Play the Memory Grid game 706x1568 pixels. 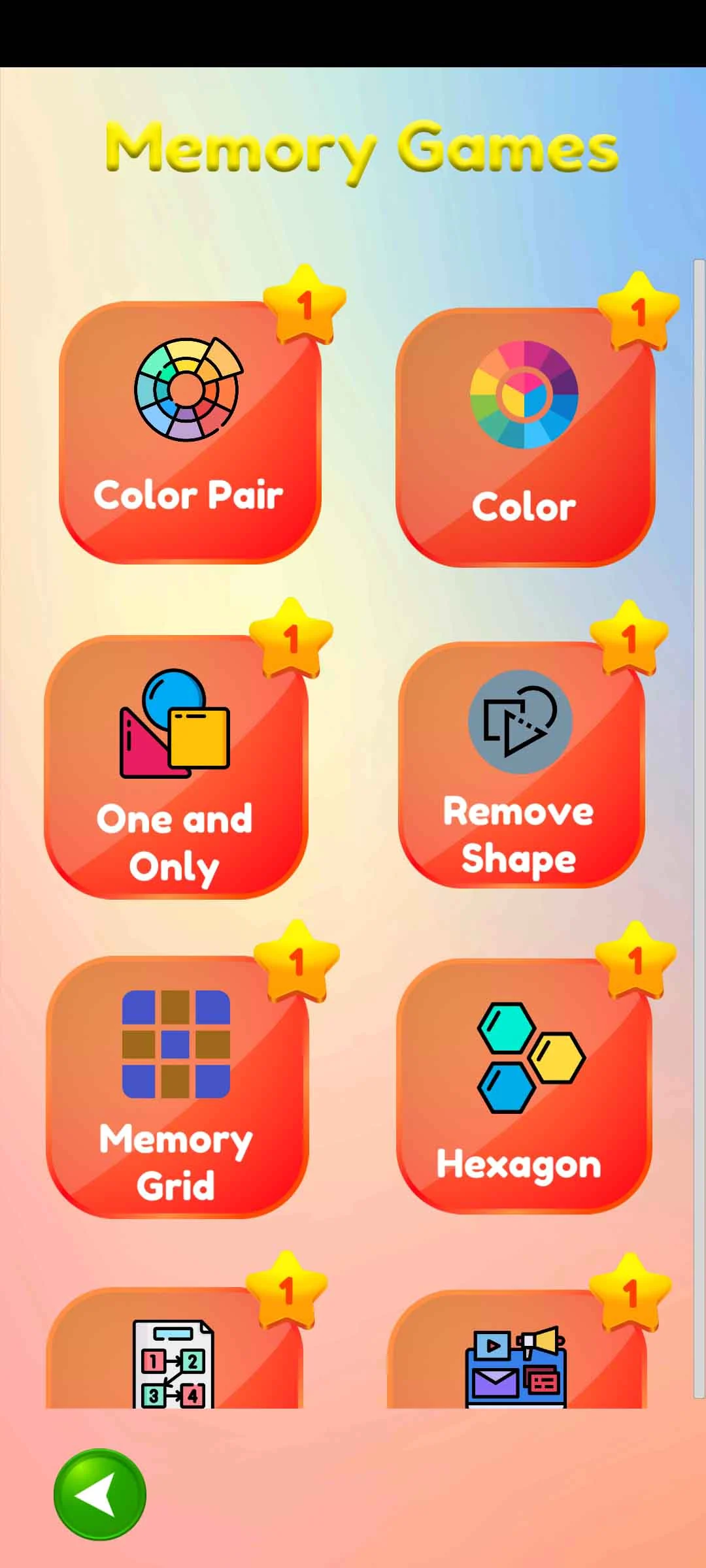[177, 1087]
